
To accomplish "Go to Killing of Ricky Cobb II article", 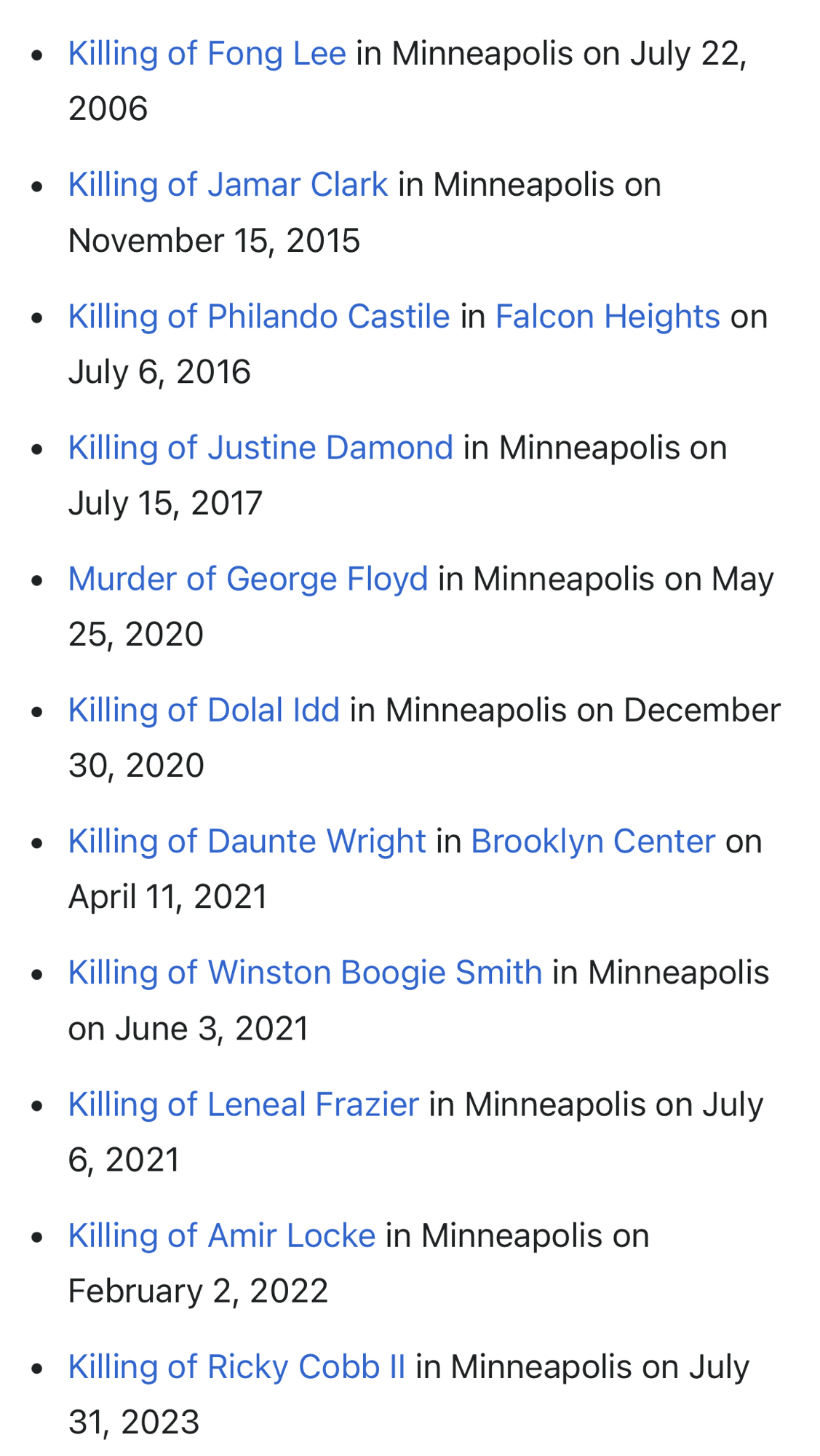I will click(236, 1367).
